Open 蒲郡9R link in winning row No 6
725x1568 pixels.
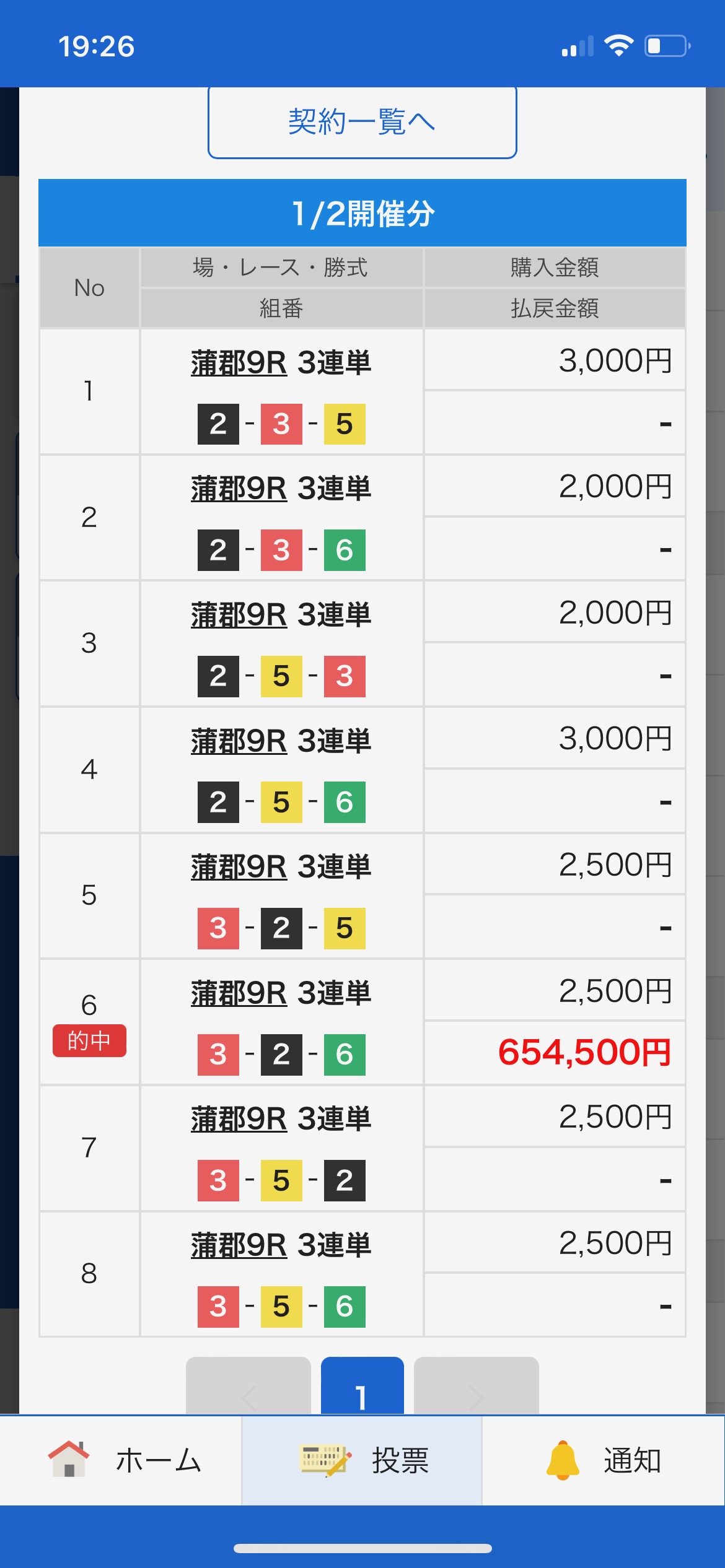pos(239,993)
